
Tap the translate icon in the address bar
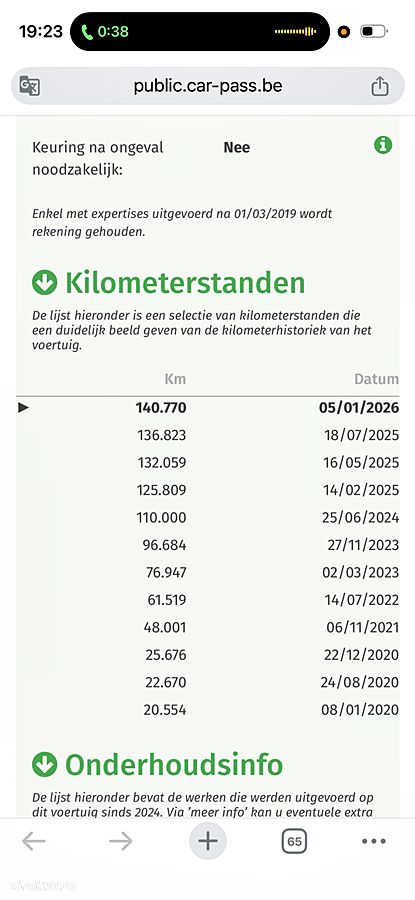click(x=30, y=86)
